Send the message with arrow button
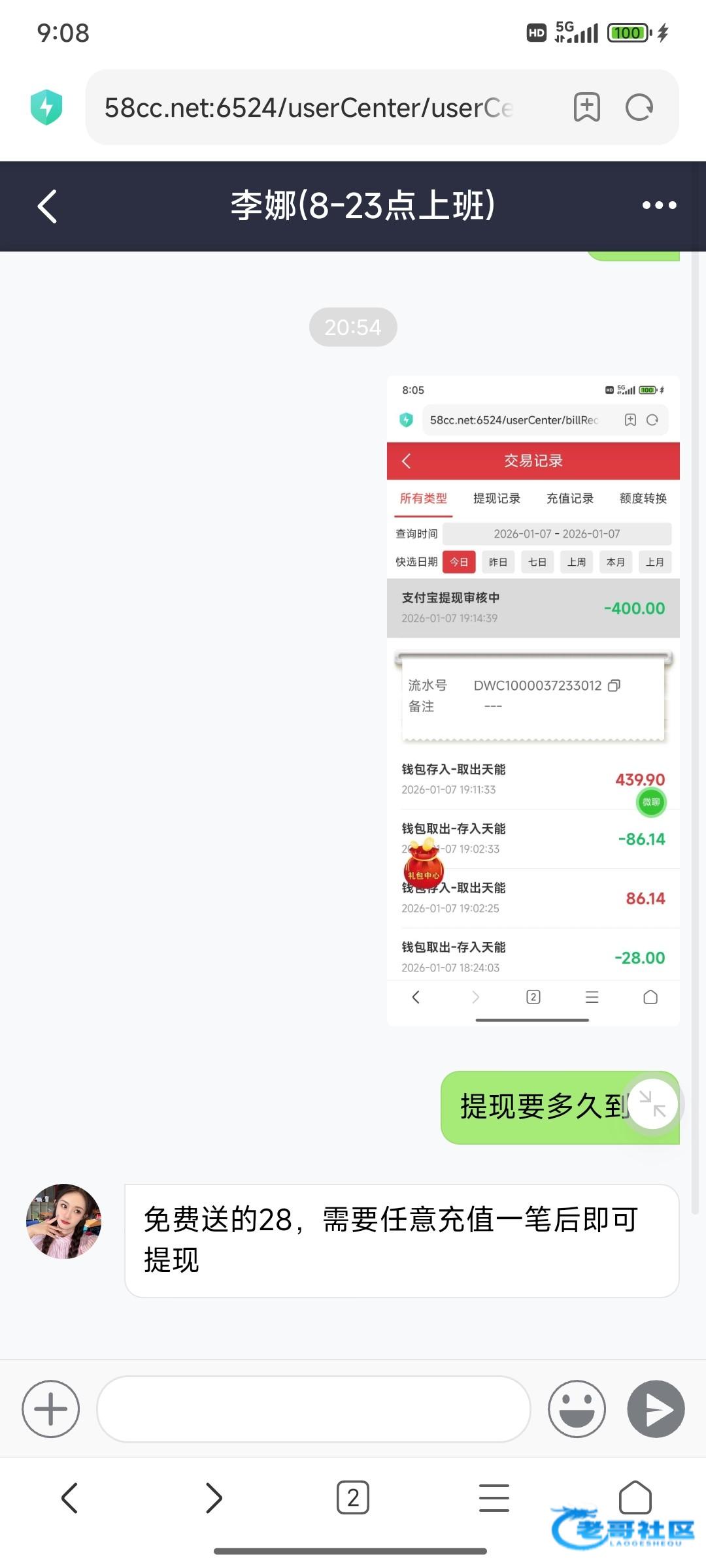This screenshot has width=706, height=1568. tap(656, 1409)
